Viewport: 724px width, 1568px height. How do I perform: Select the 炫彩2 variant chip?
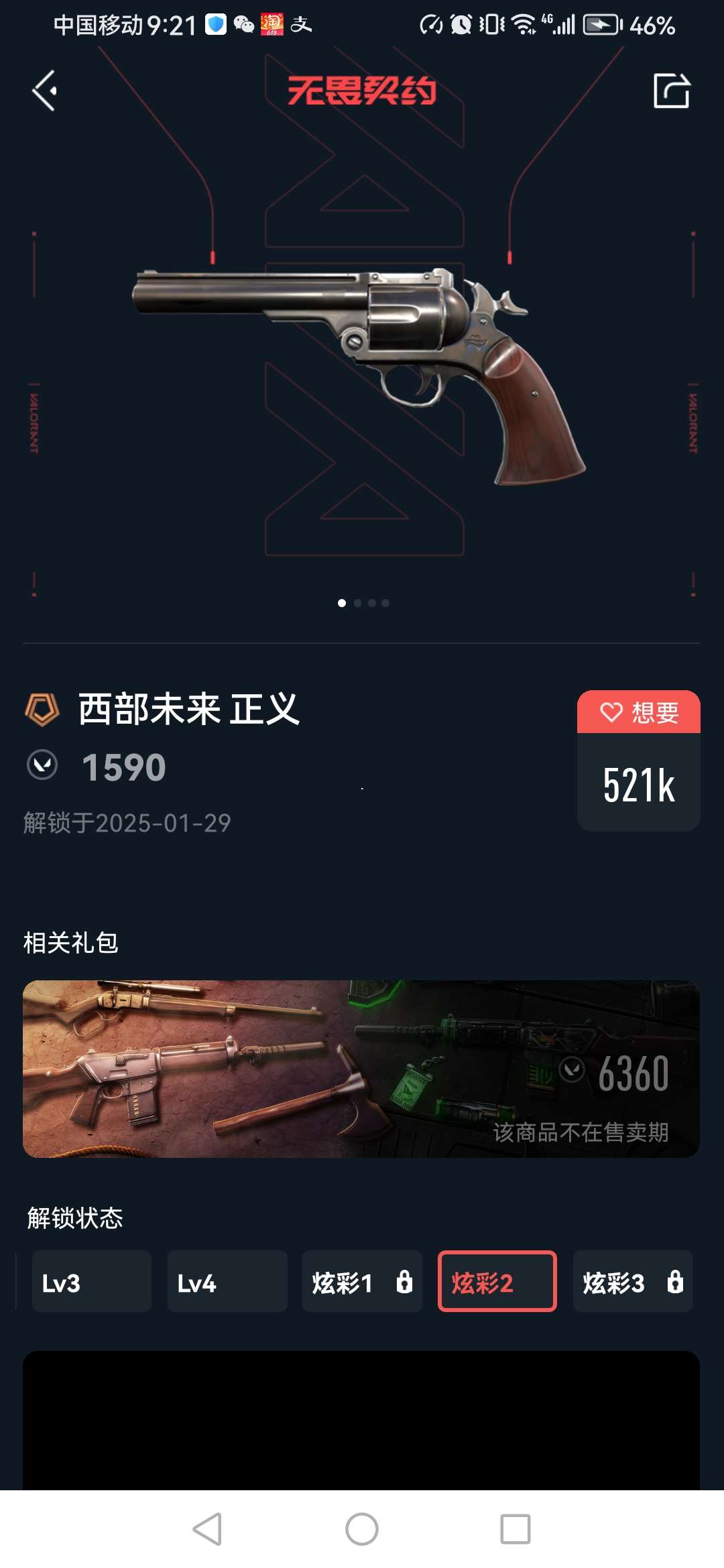(497, 1281)
